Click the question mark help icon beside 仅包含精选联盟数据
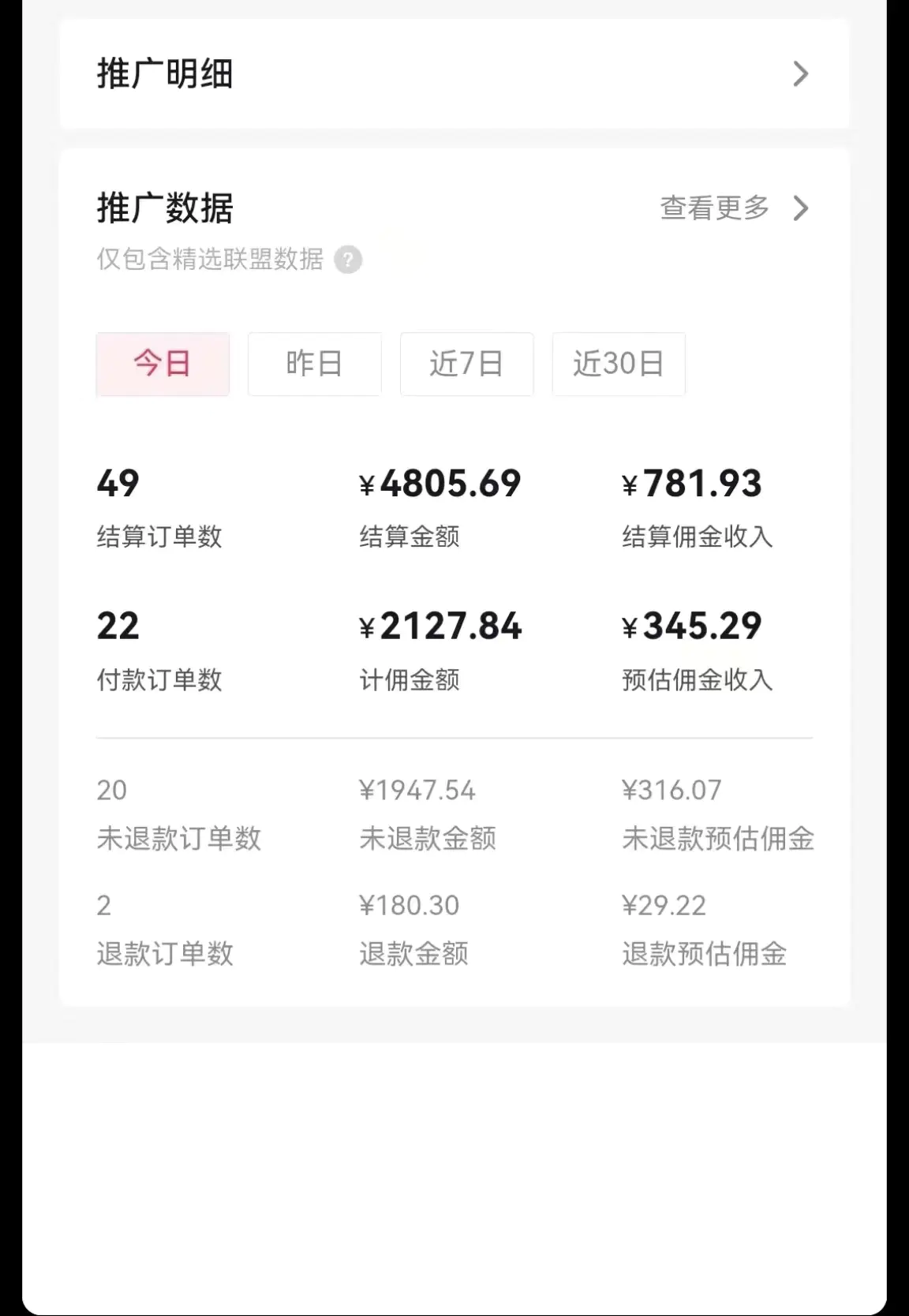Screen dimensions: 909x1316 point(350,259)
